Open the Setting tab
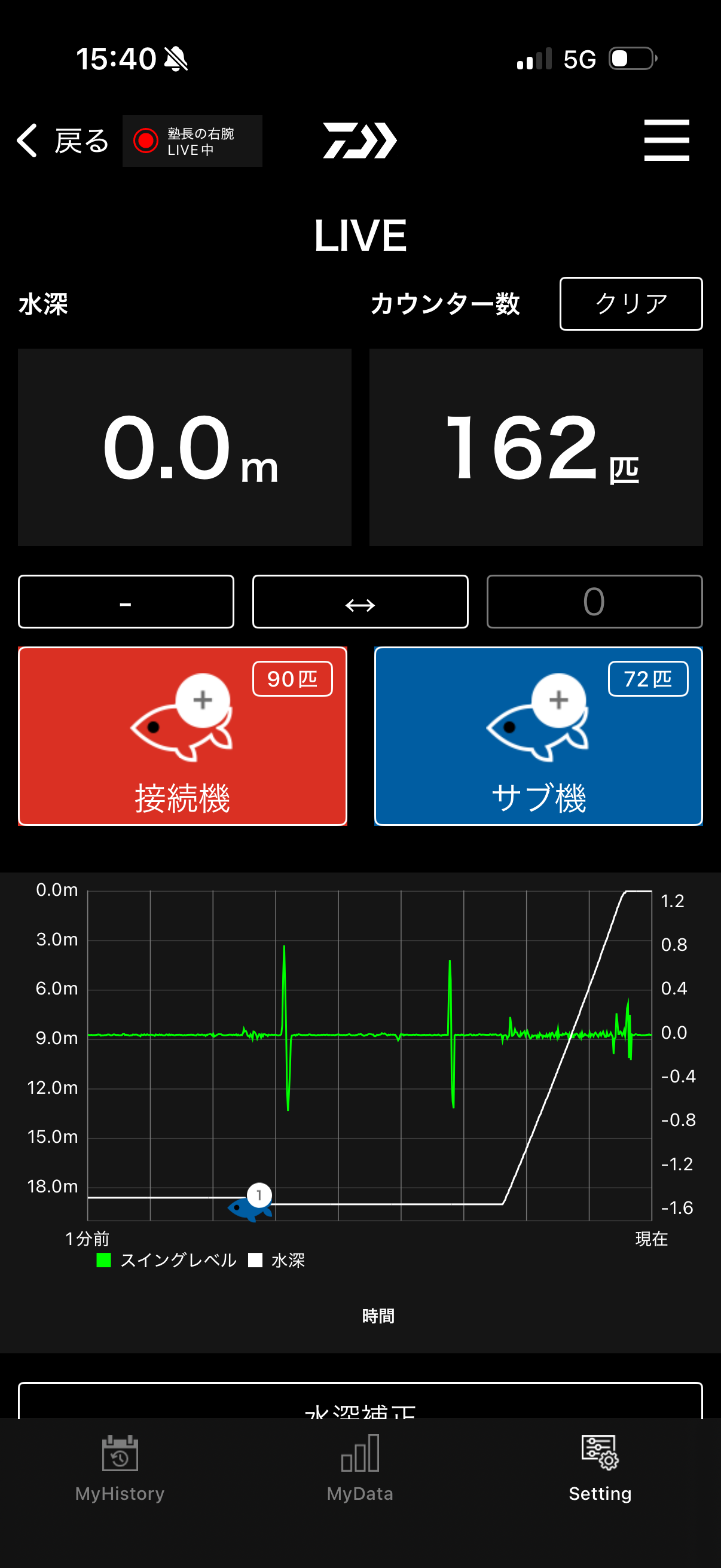The height and width of the screenshot is (1568, 721). point(600,1468)
